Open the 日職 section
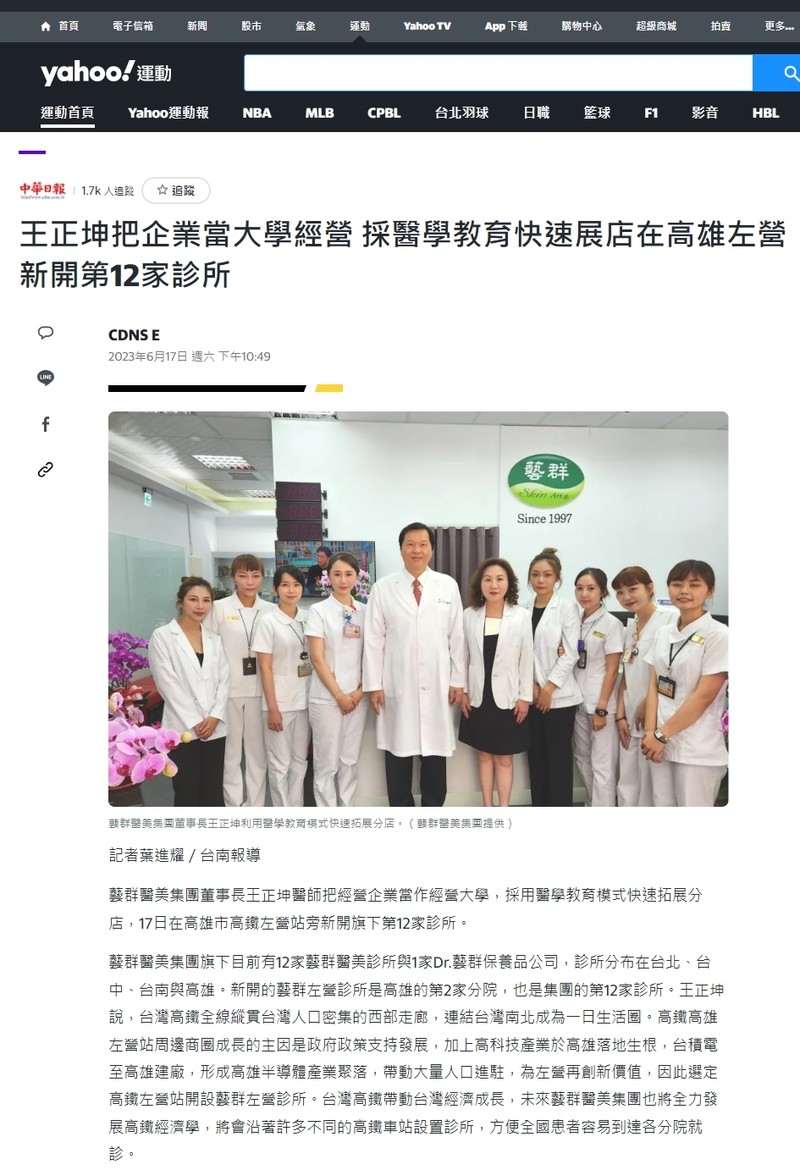 (x=536, y=113)
